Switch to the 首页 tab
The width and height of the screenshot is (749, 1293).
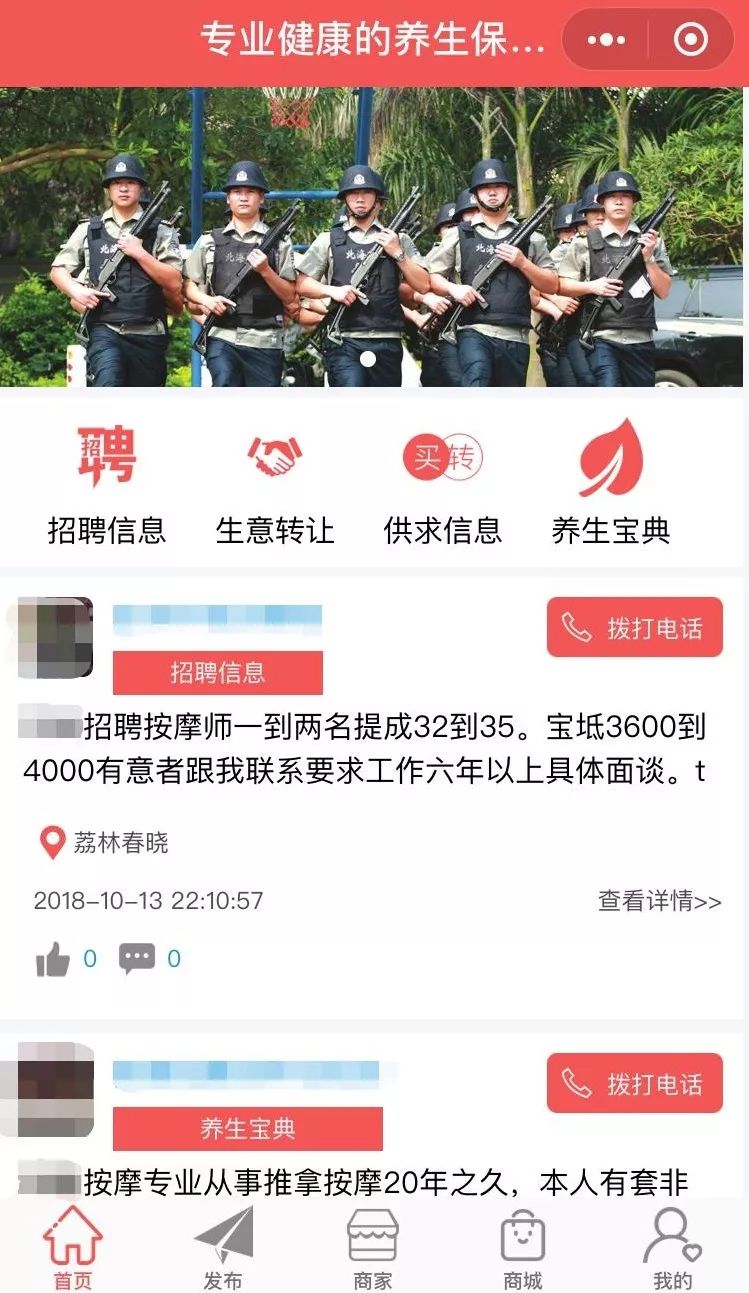pyautogui.click(x=73, y=1248)
